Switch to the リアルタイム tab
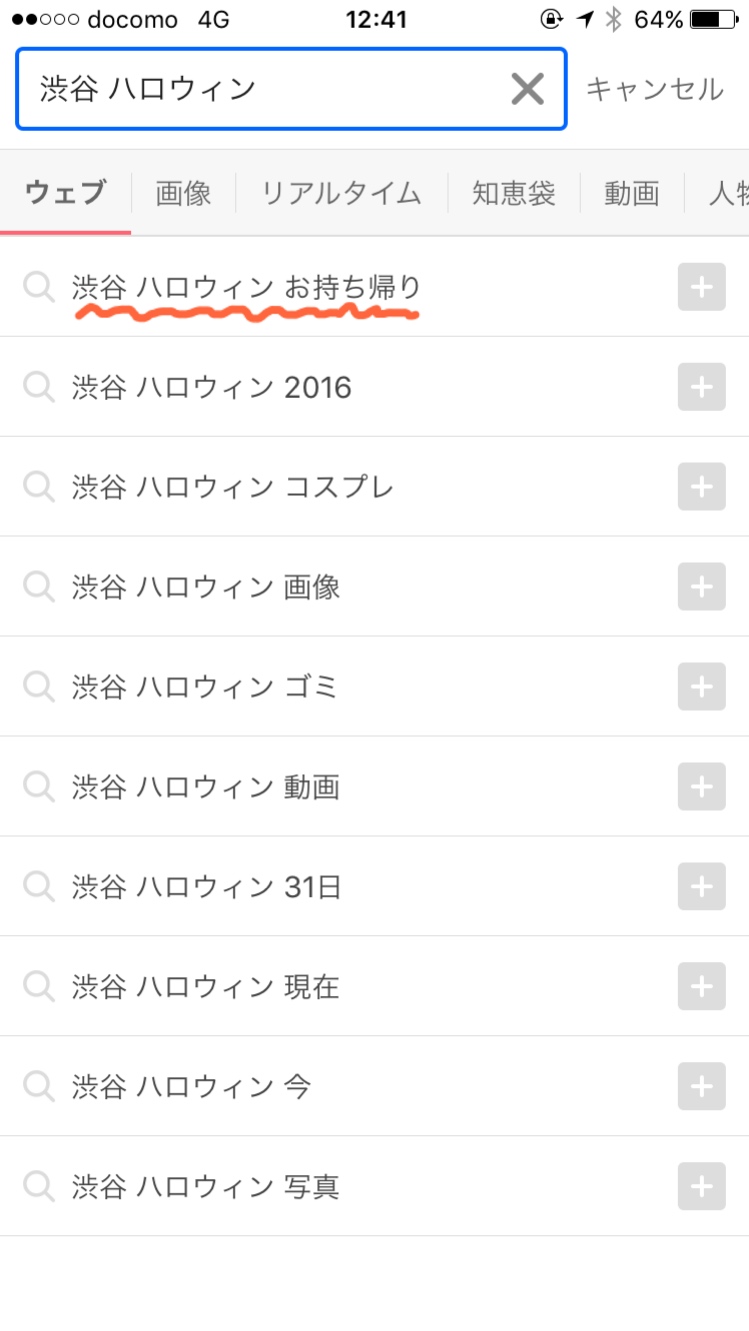The height and width of the screenshot is (1331, 749). click(341, 193)
